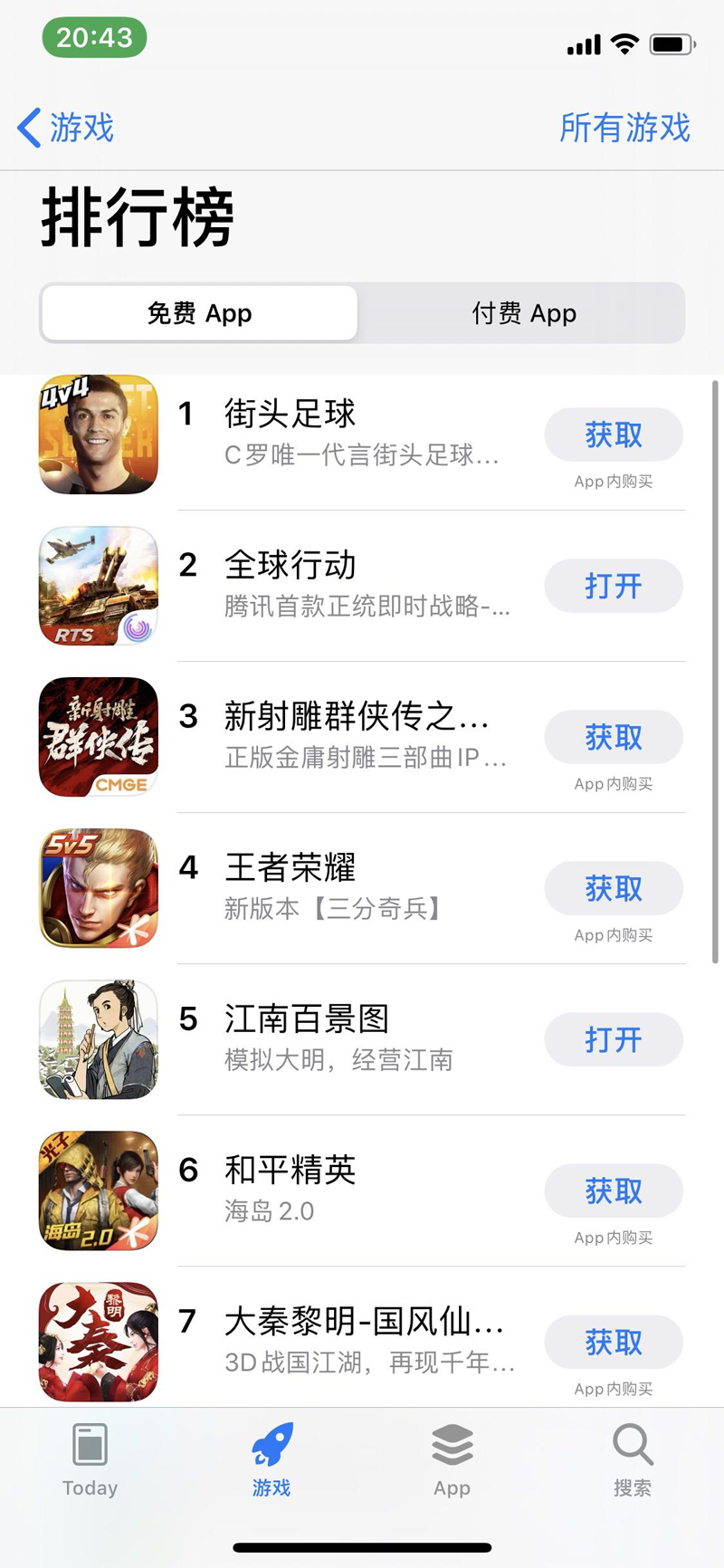This screenshot has height=1568, width=724.
Task: Switch to the 付费 App segment
Action: 521,312
